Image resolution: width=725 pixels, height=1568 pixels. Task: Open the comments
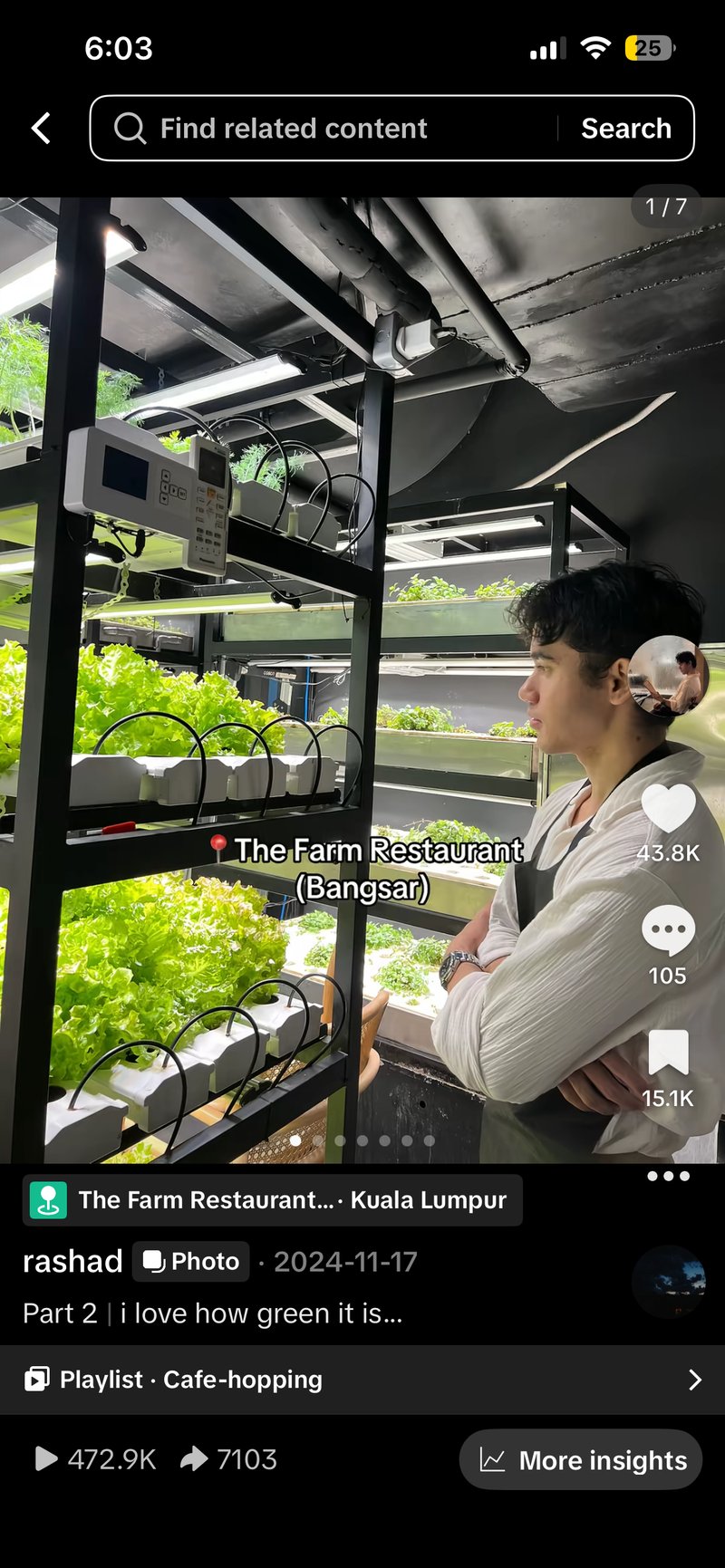tap(668, 931)
